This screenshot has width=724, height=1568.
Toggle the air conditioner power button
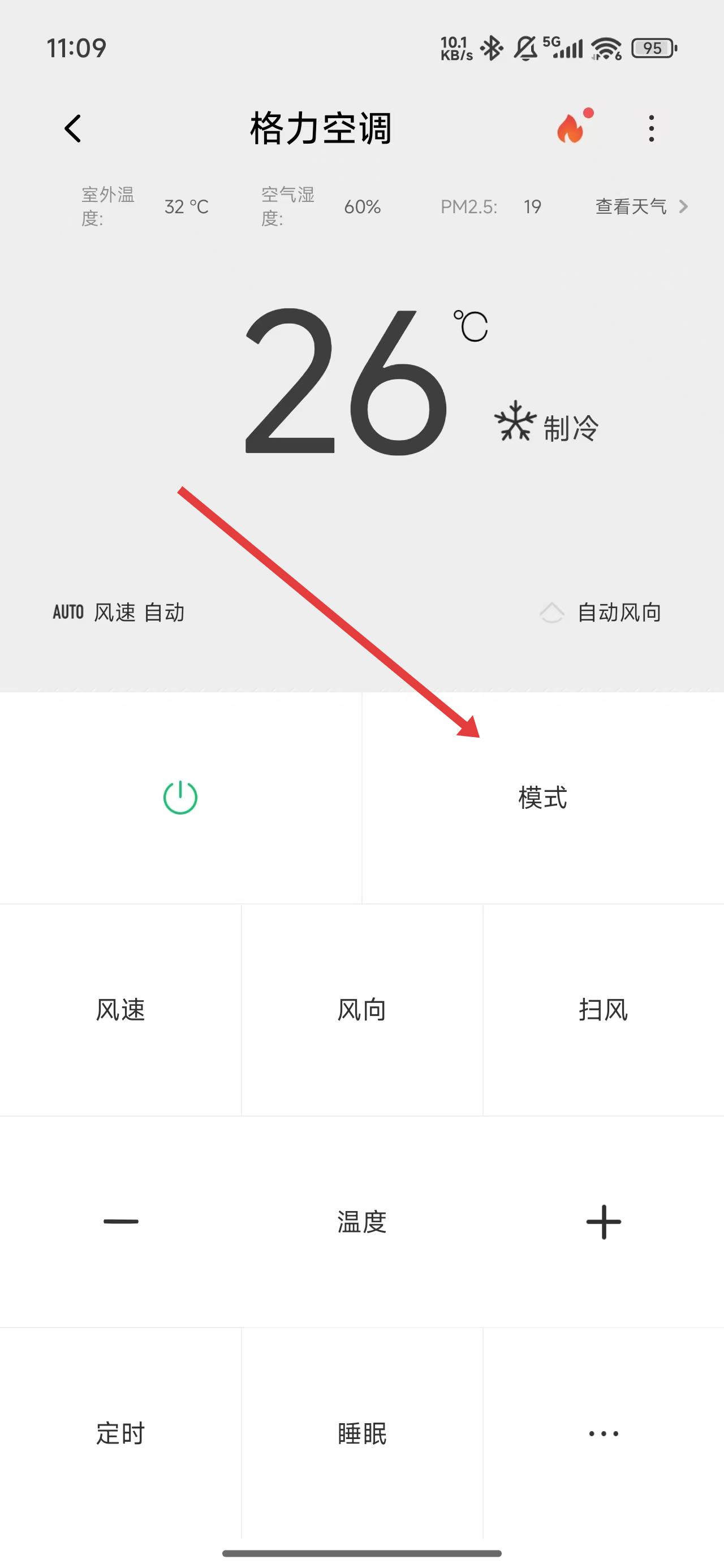(180, 798)
